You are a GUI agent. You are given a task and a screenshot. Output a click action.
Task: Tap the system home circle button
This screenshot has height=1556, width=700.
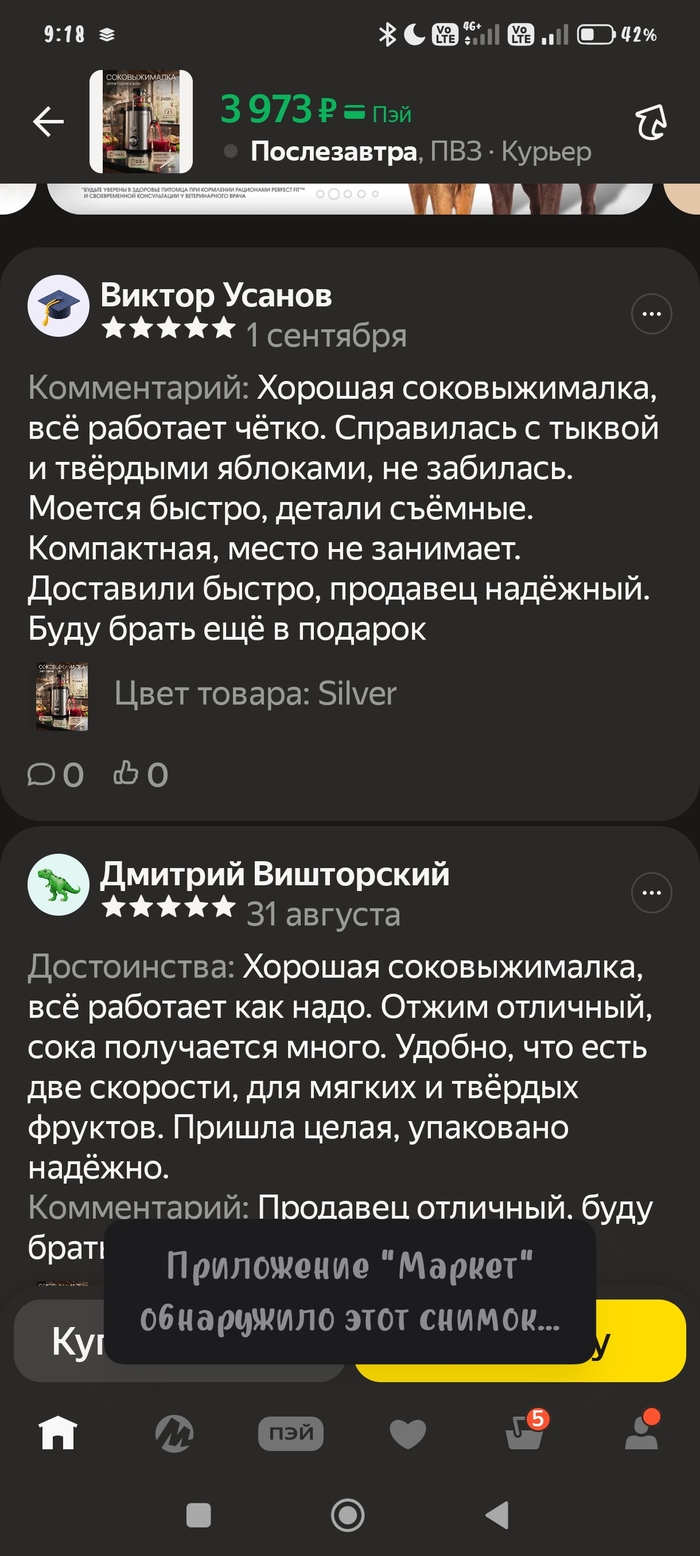[348, 1515]
